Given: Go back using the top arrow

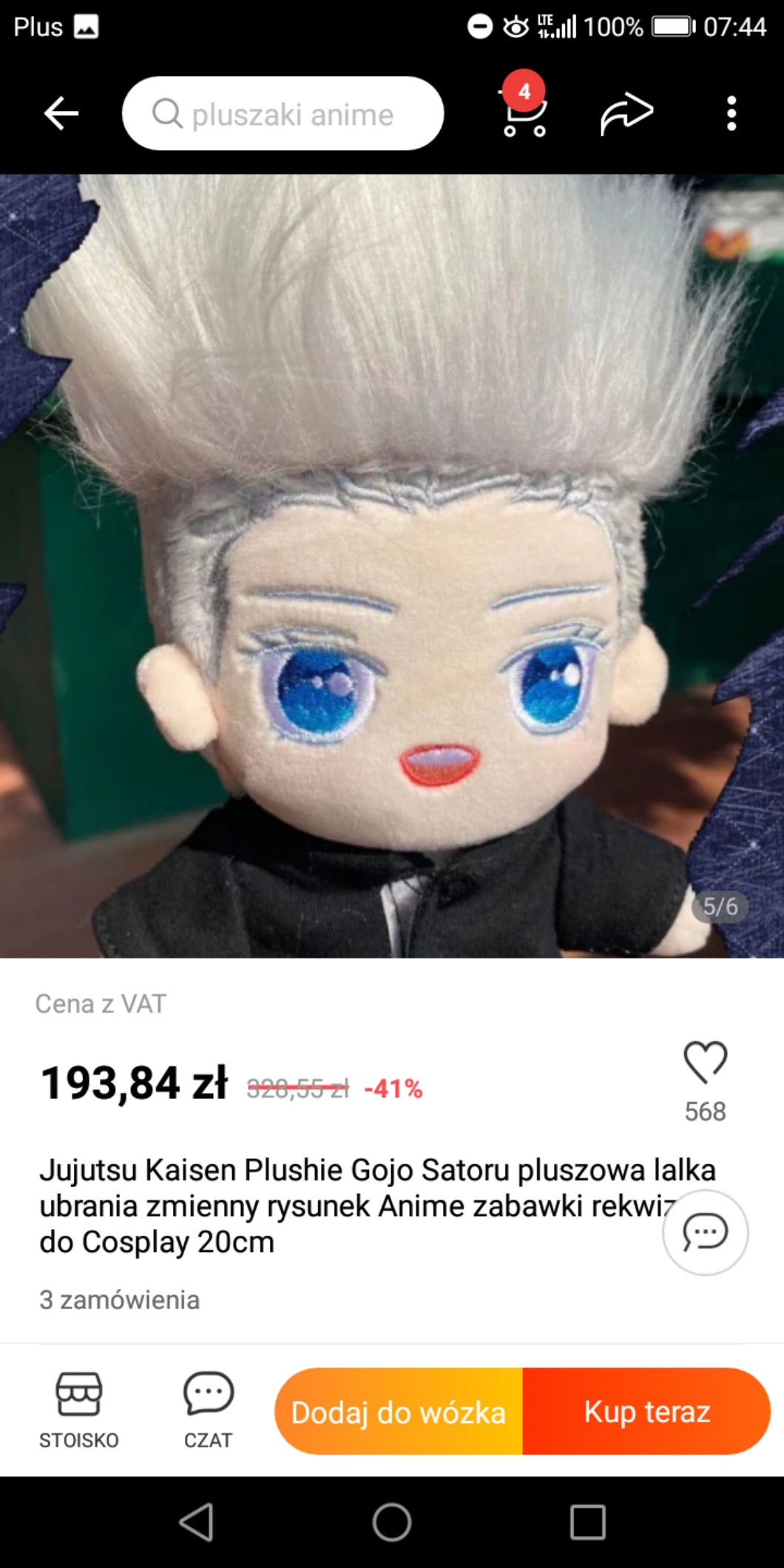Looking at the screenshot, I should point(61,114).
